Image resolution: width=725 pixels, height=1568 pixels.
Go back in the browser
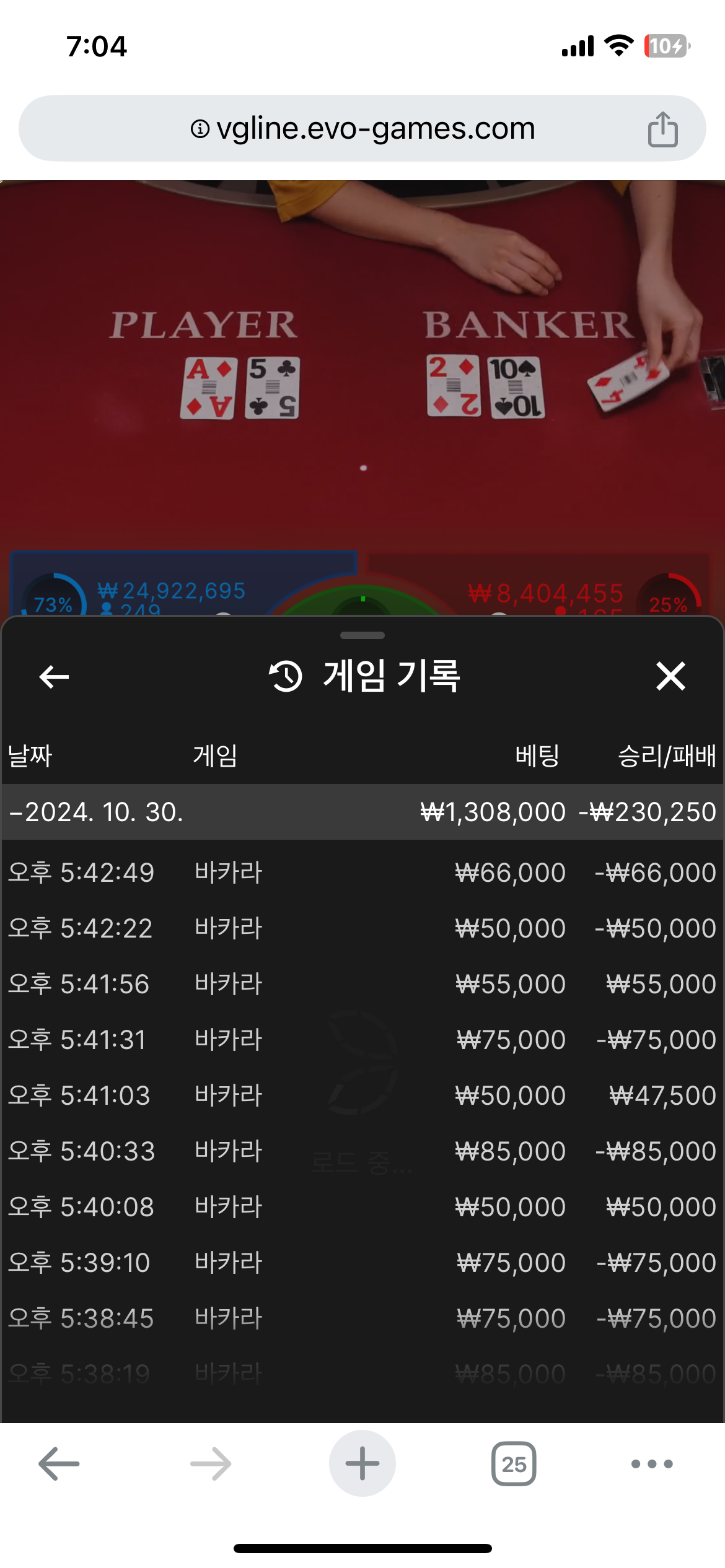(59, 1464)
